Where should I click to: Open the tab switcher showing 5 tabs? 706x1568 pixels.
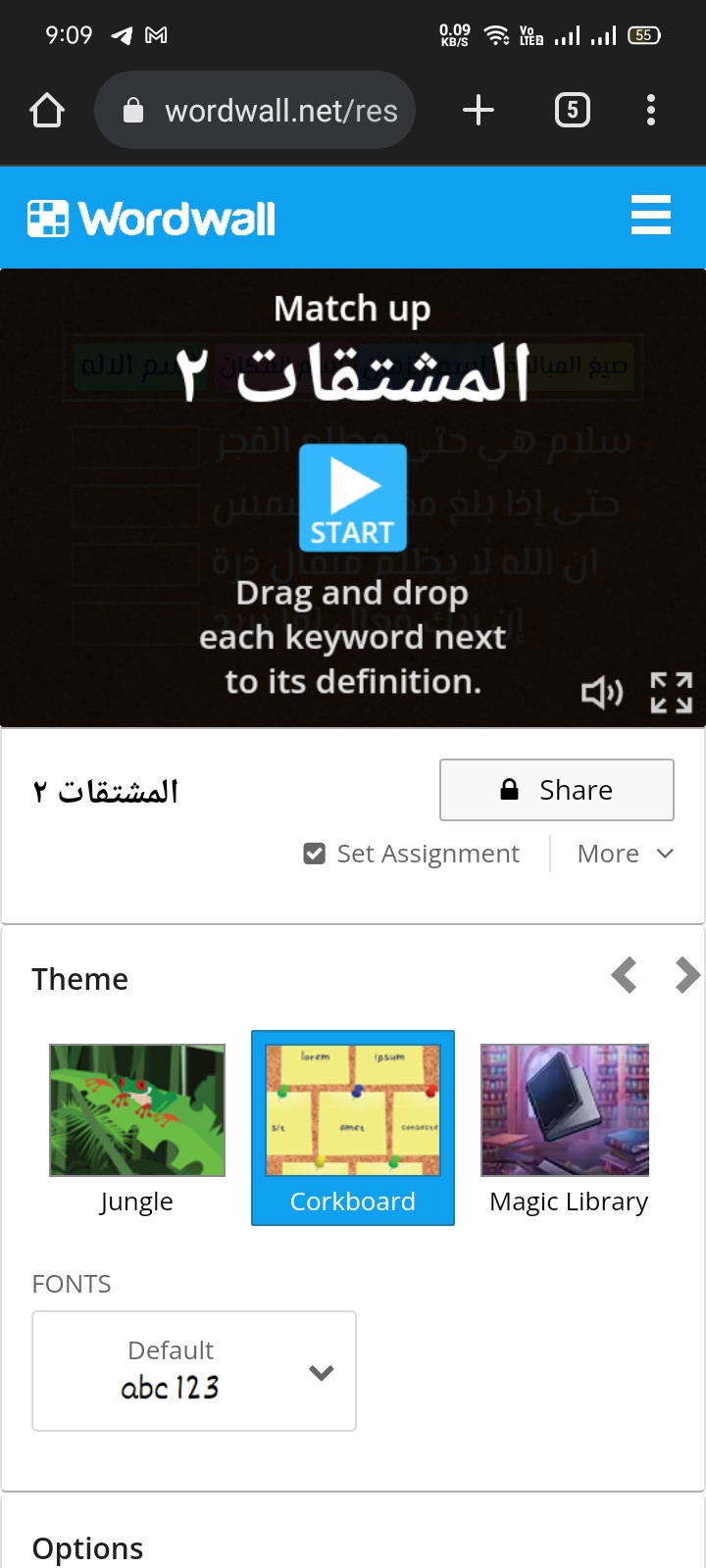pyautogui.click(x=573, y=110)
